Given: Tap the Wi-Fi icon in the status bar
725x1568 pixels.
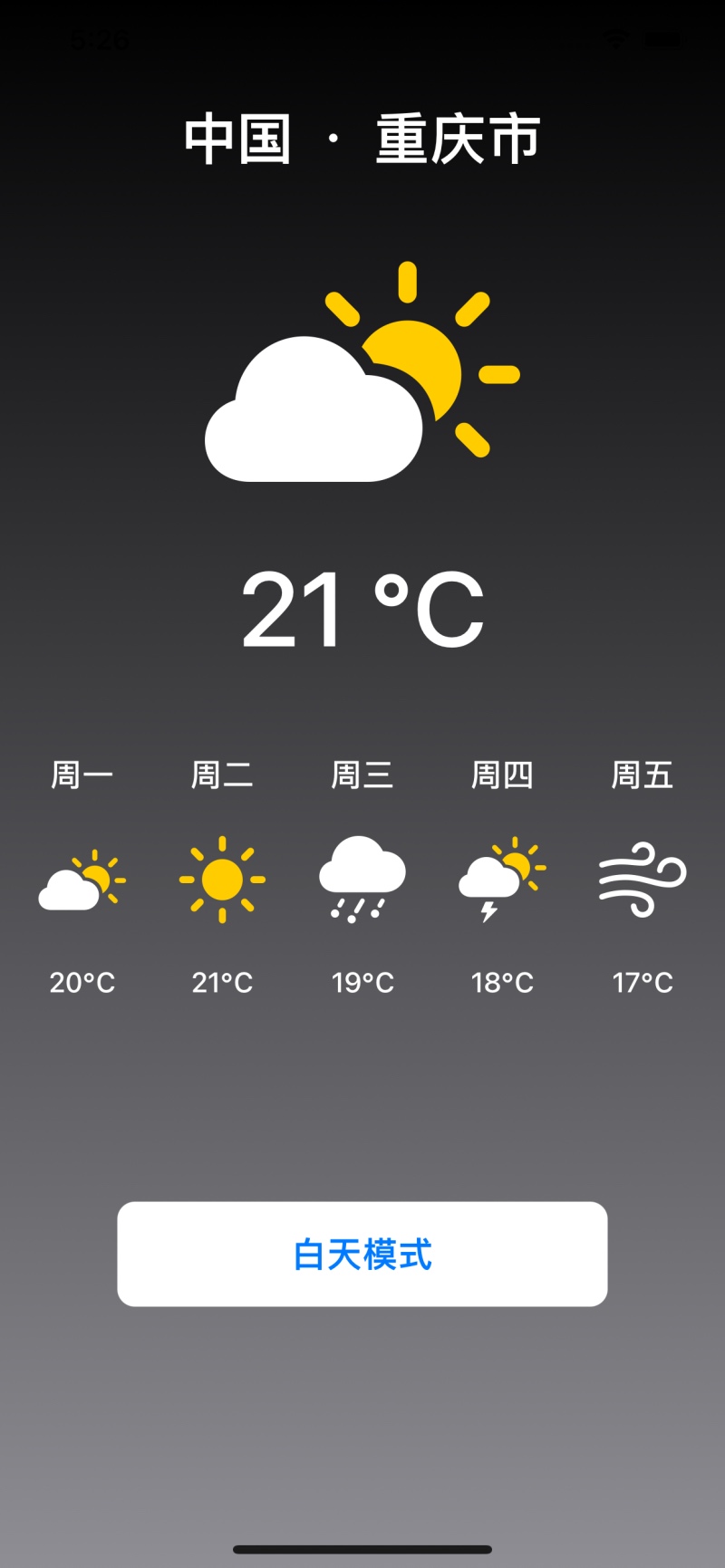Looking at the screenshot, I should click(617, 38).
